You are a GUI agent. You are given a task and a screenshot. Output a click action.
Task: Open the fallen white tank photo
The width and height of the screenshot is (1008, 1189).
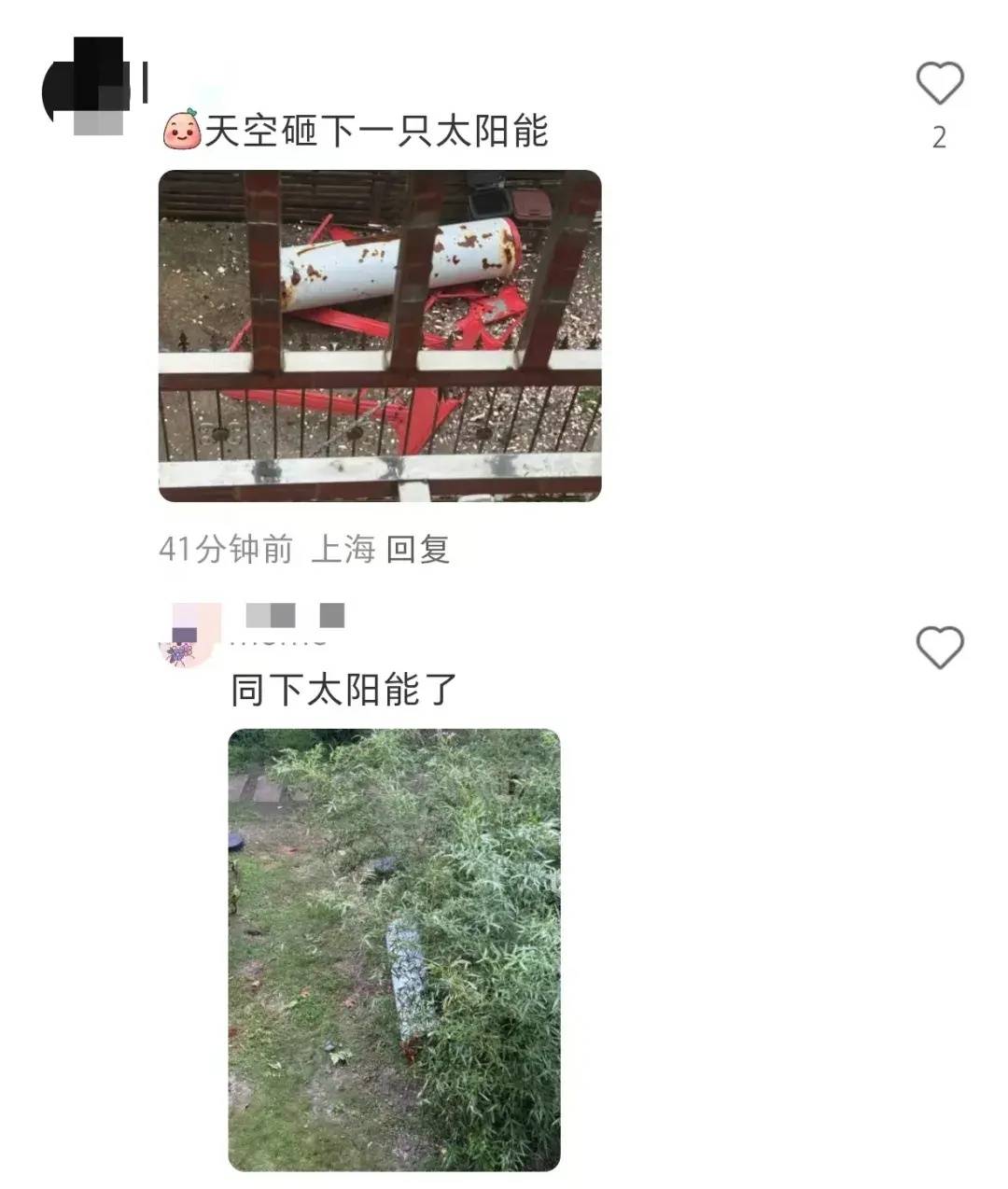(x=380, y=336)
